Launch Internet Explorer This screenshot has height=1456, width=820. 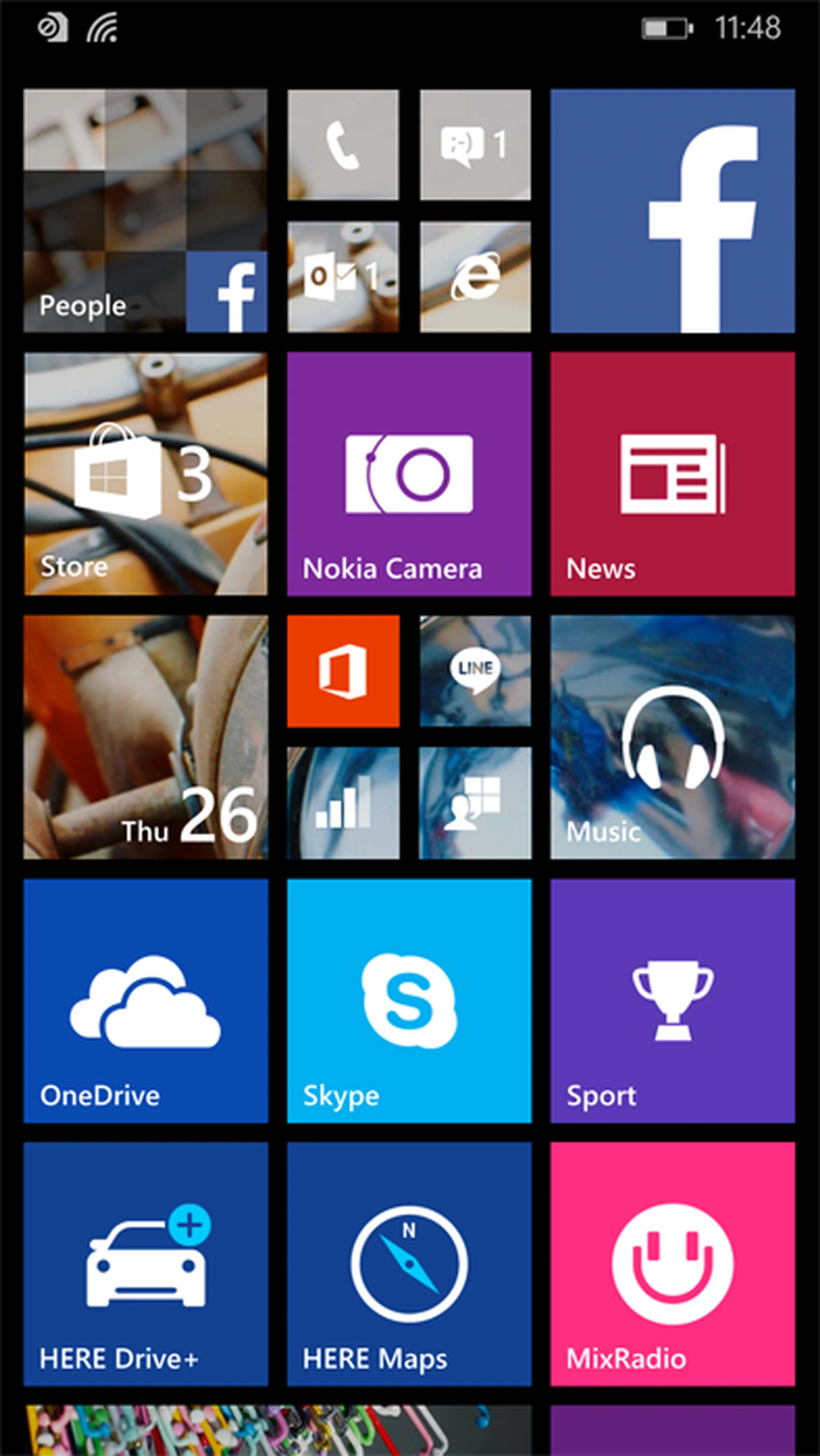(475, 276)
